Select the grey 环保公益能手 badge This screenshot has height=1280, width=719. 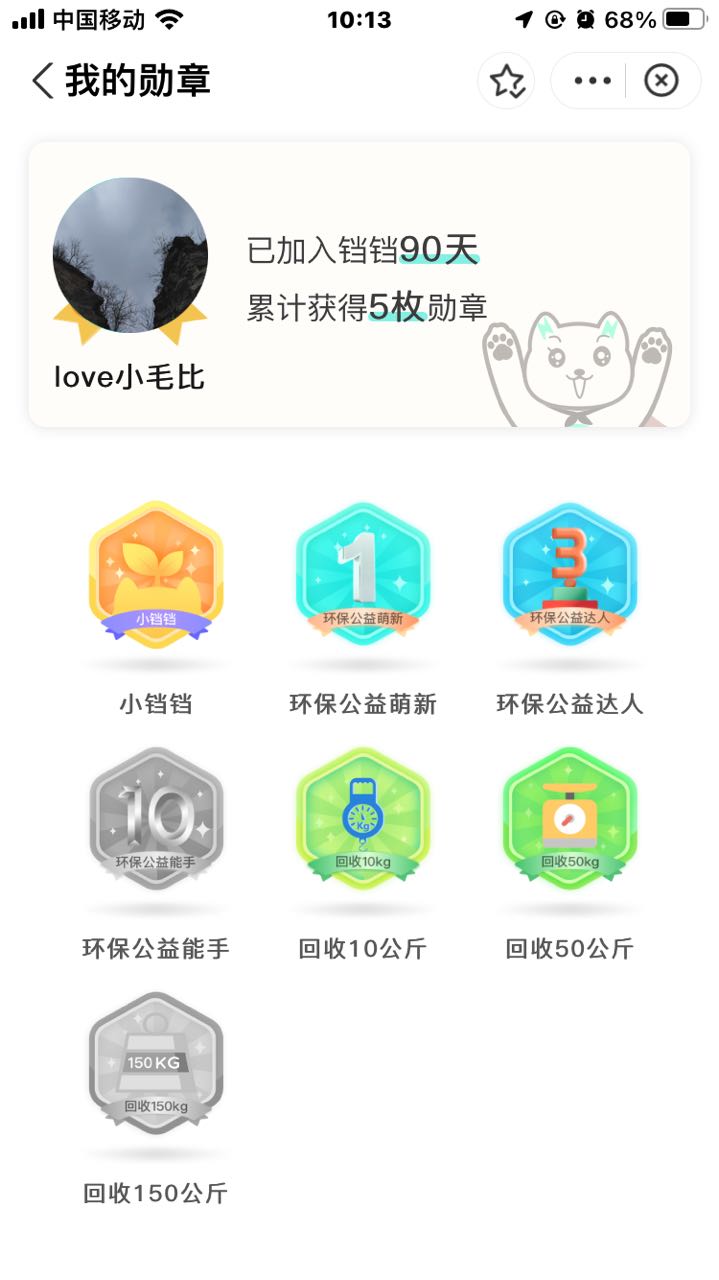[155, 820]
